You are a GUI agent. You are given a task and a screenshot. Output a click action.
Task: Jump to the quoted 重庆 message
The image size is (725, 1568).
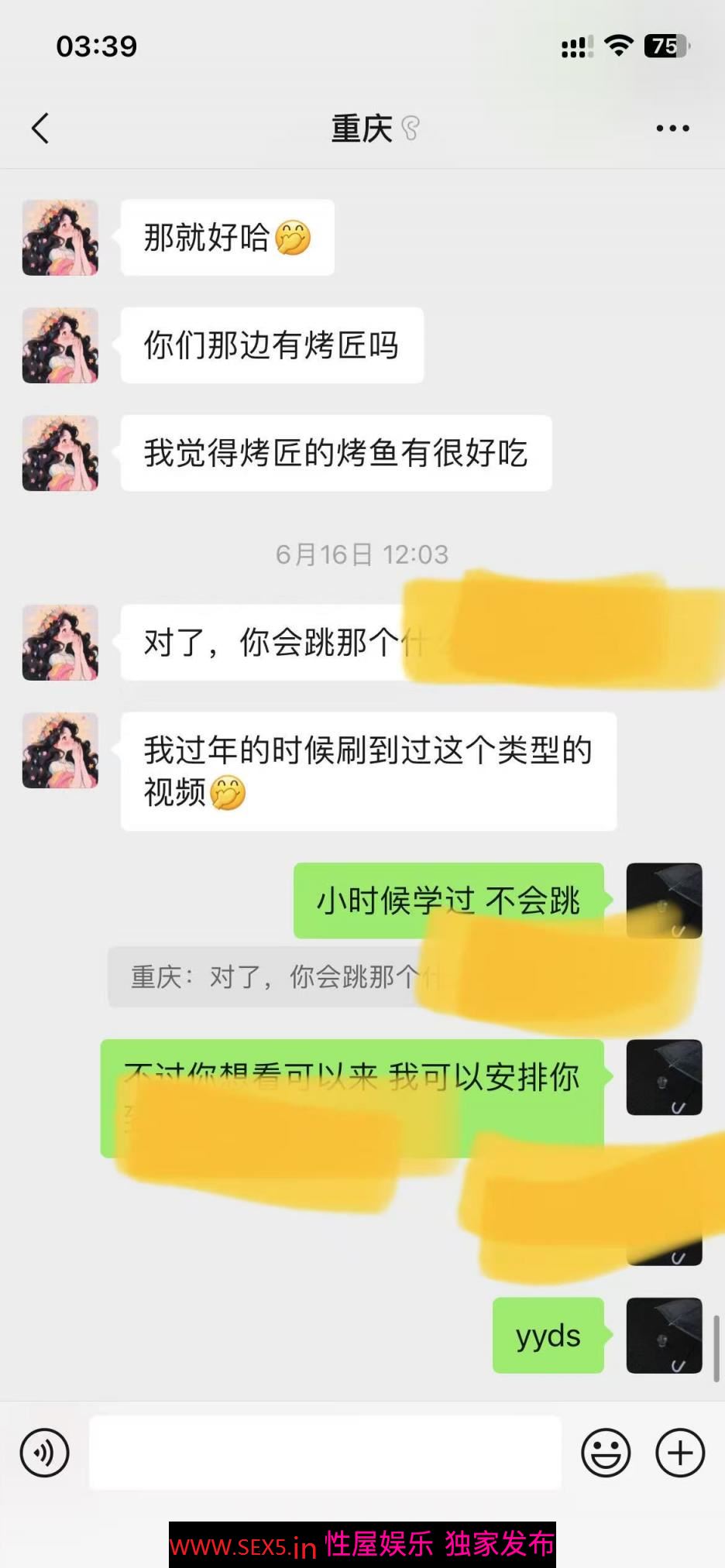tap(271, 977)
